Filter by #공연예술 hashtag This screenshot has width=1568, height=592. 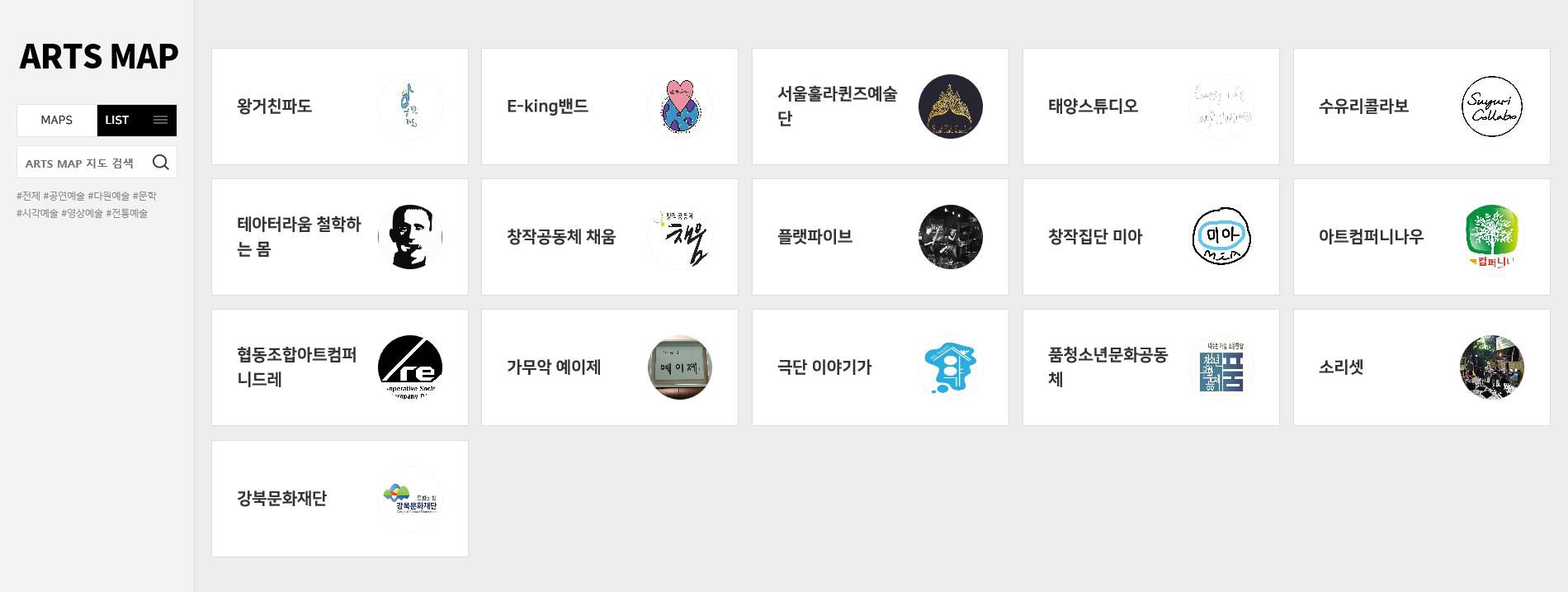64,196
